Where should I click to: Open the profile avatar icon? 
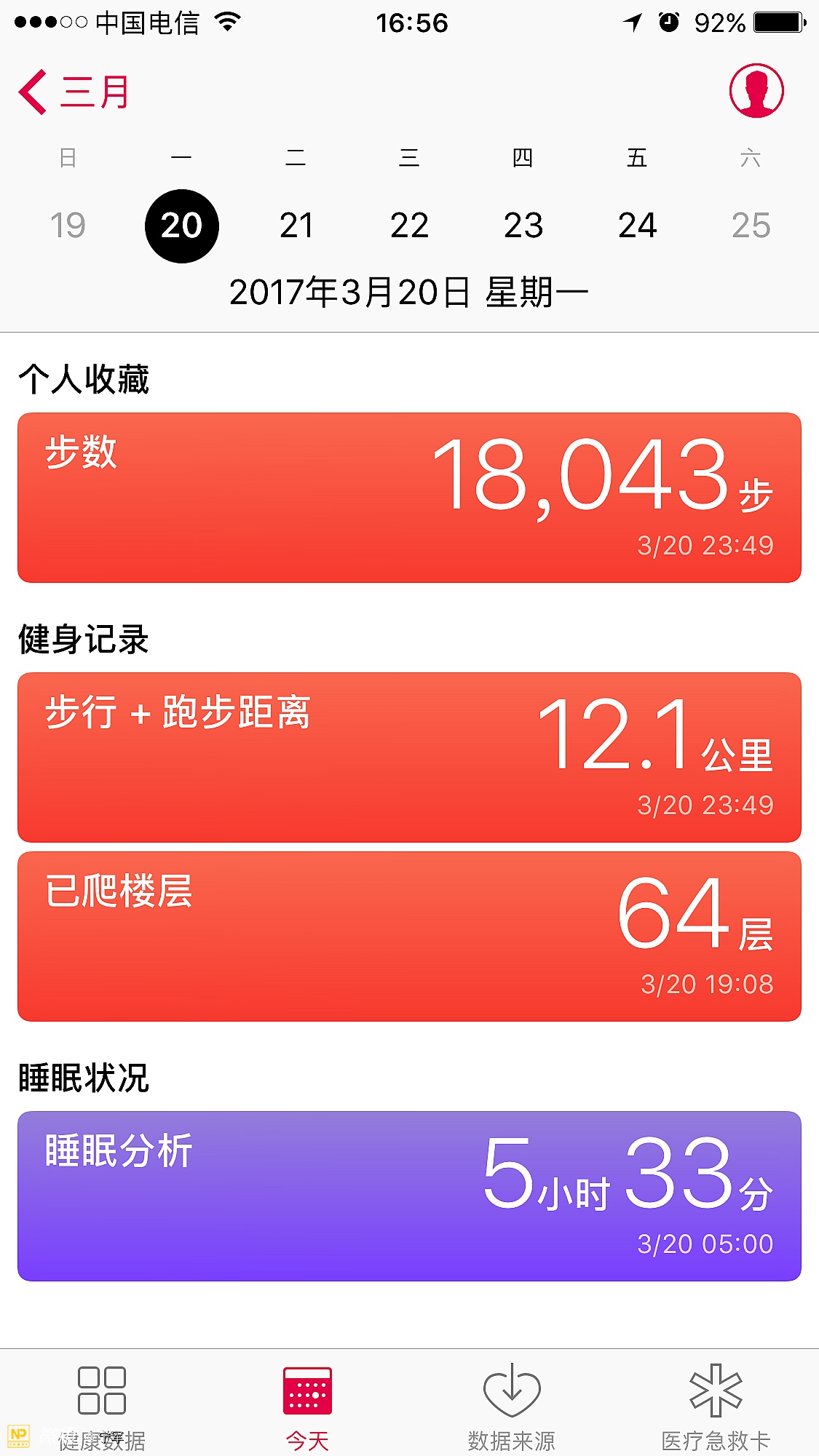pos(756,91)
